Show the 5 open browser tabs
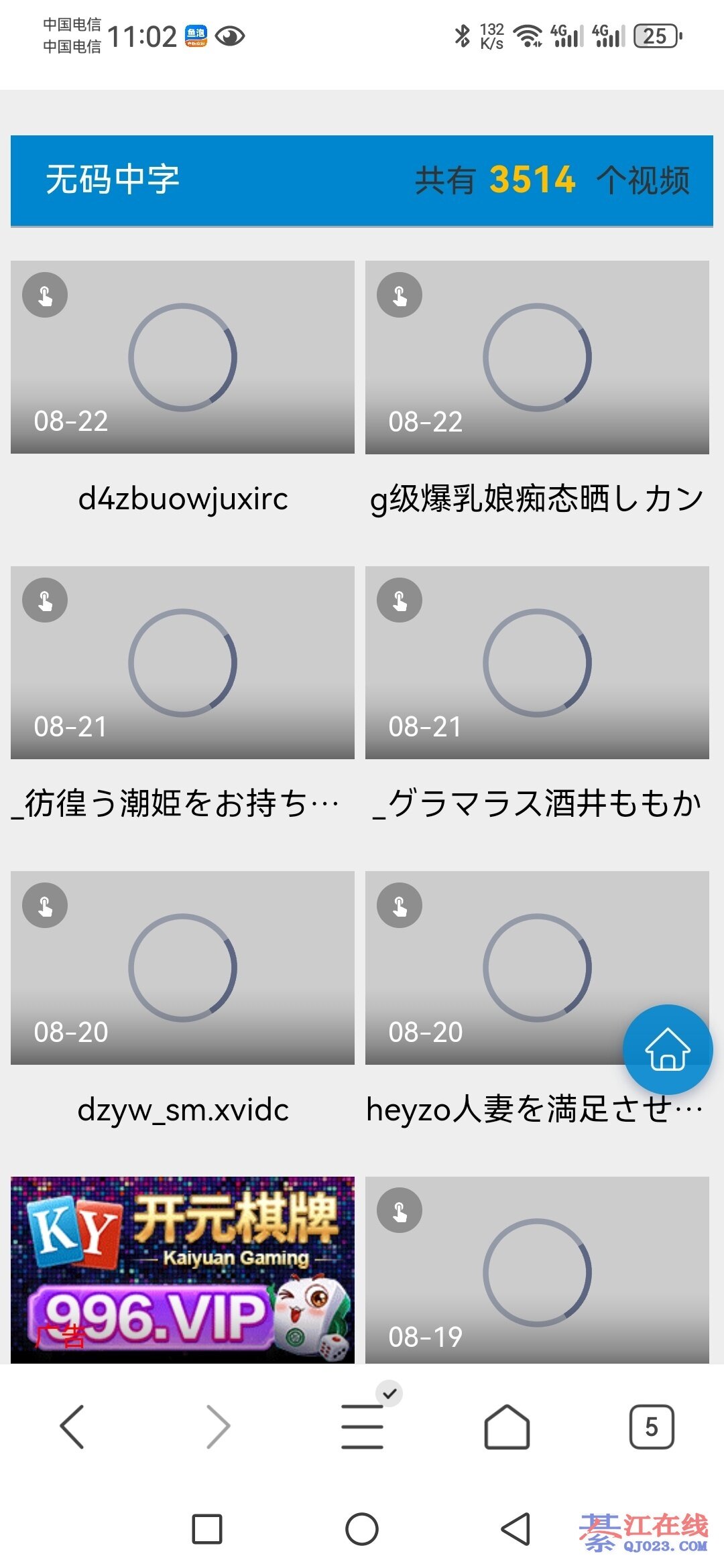The width and height of the screenshot is (724, 1568). [652, 1427]
